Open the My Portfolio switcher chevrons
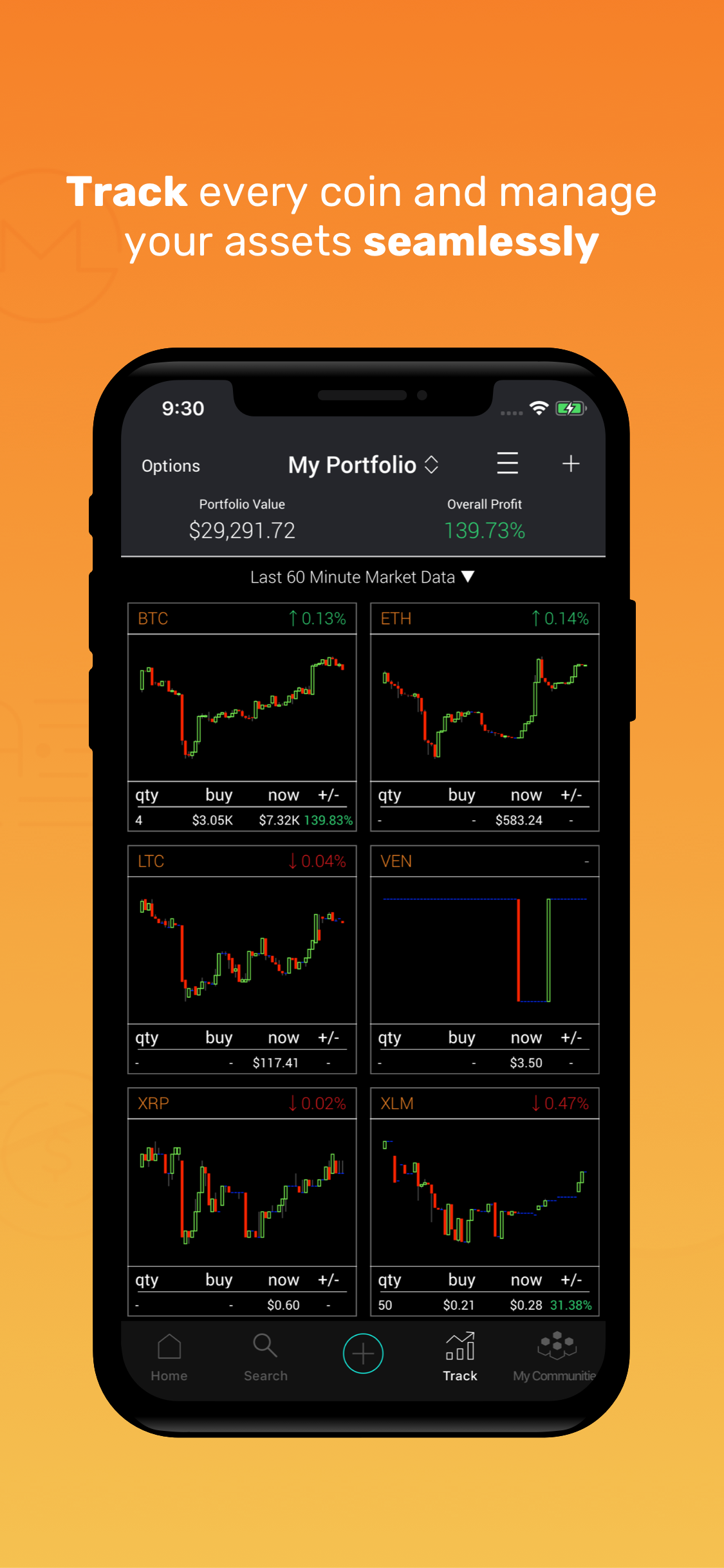Viewport: 724px width, 1568px height. tap(431, 464)
